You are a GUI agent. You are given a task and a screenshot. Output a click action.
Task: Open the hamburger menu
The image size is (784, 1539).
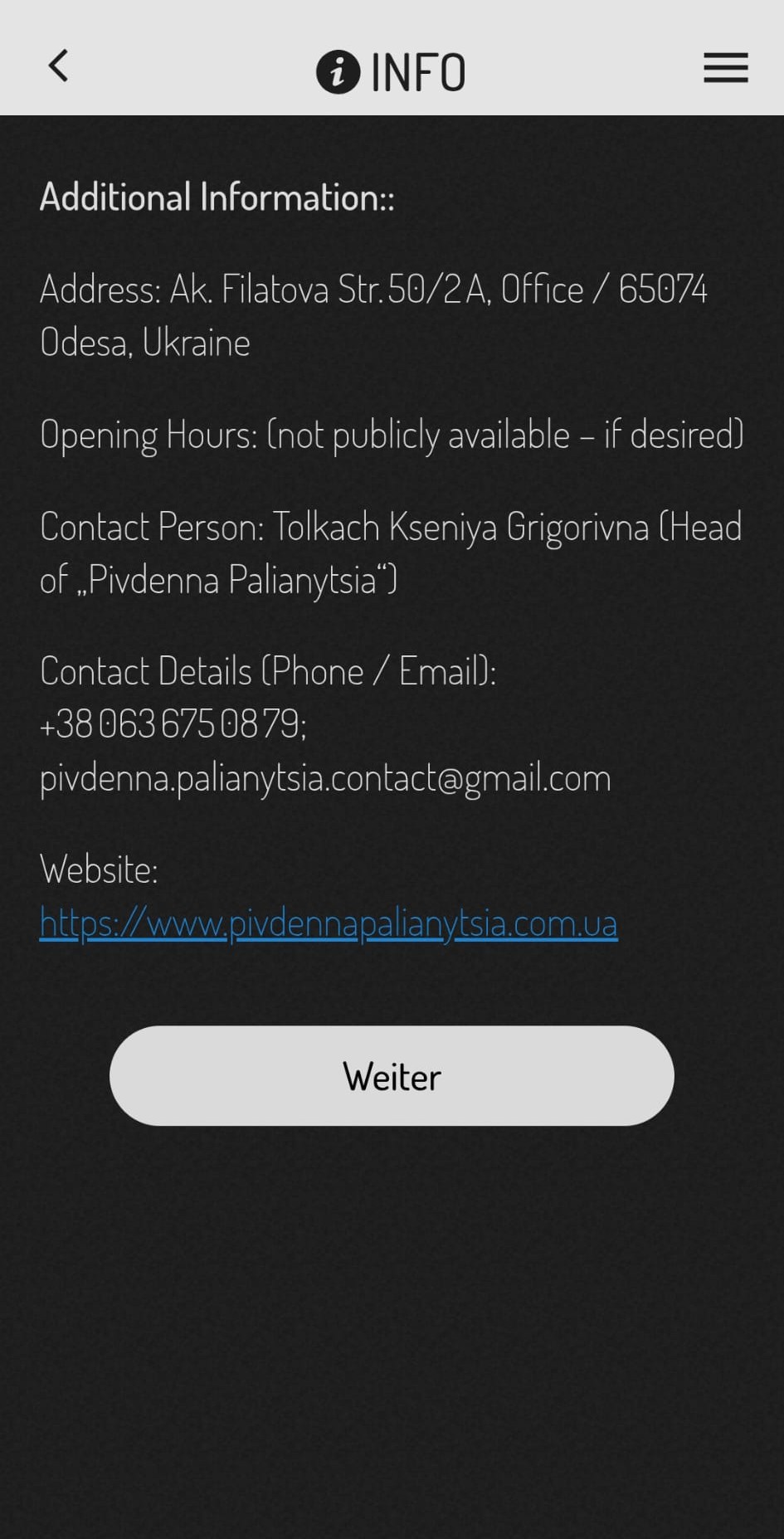click(725, 68)
